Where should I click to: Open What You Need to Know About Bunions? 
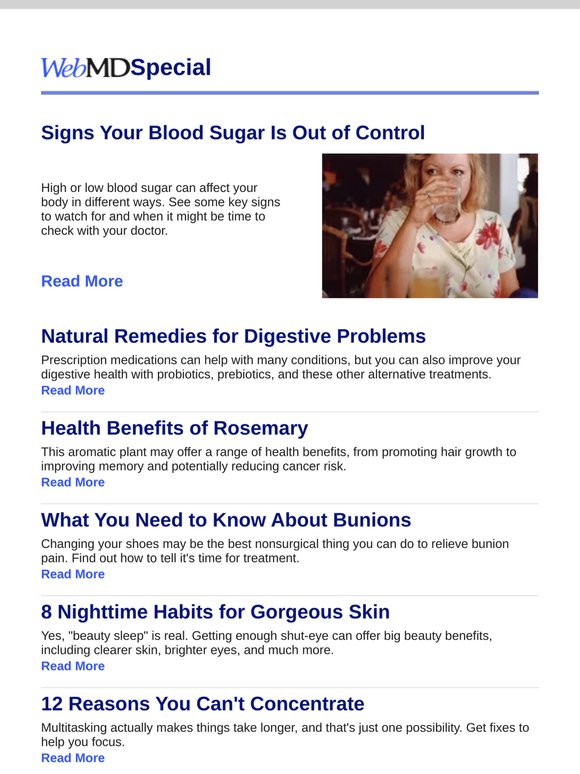tap(226, 520)
